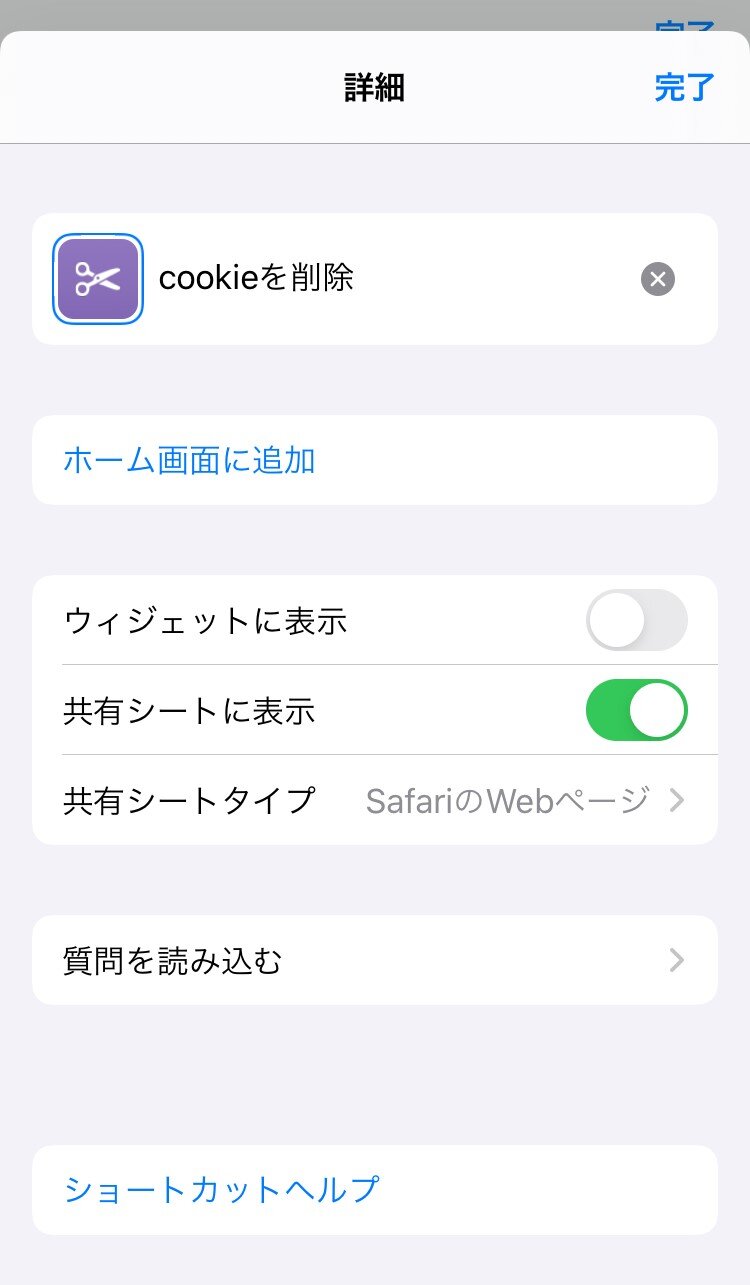This screenshot has width=750, height=1285.
Task: Select the shortcut name card
Action: (x=375, y=278)
